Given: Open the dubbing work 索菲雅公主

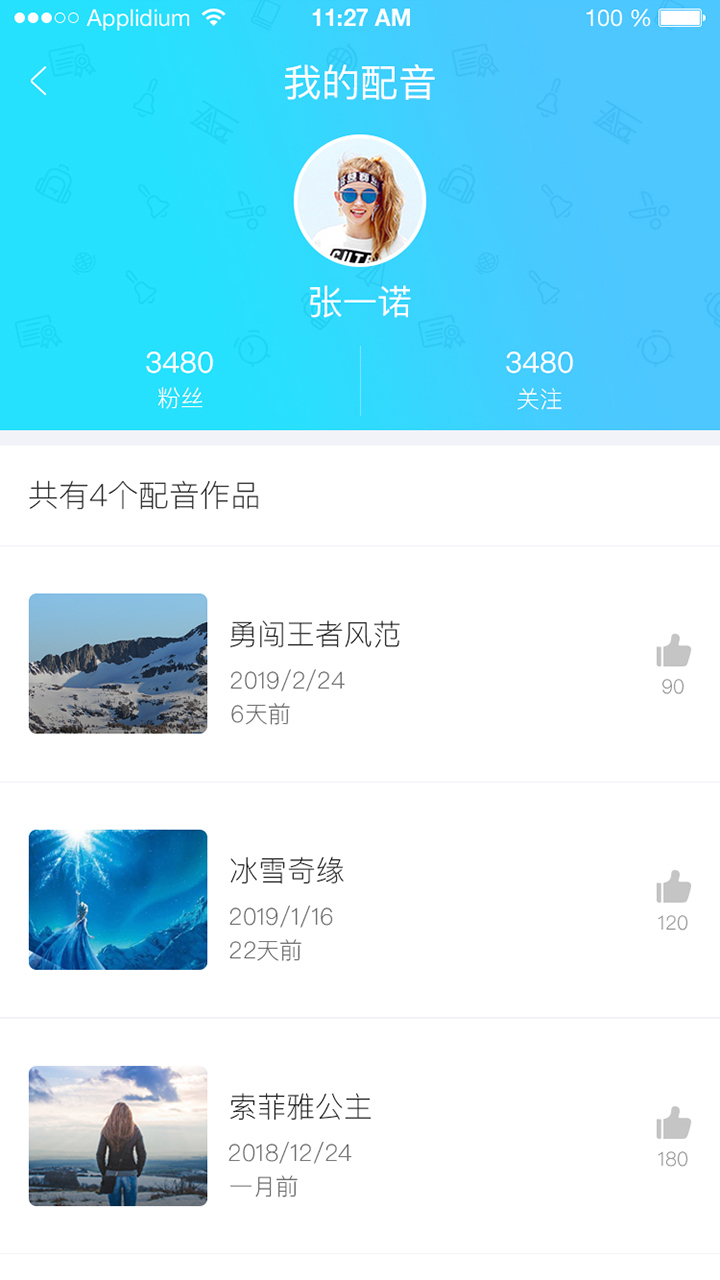Looking at the screenshot, I should click(360, 1136).
